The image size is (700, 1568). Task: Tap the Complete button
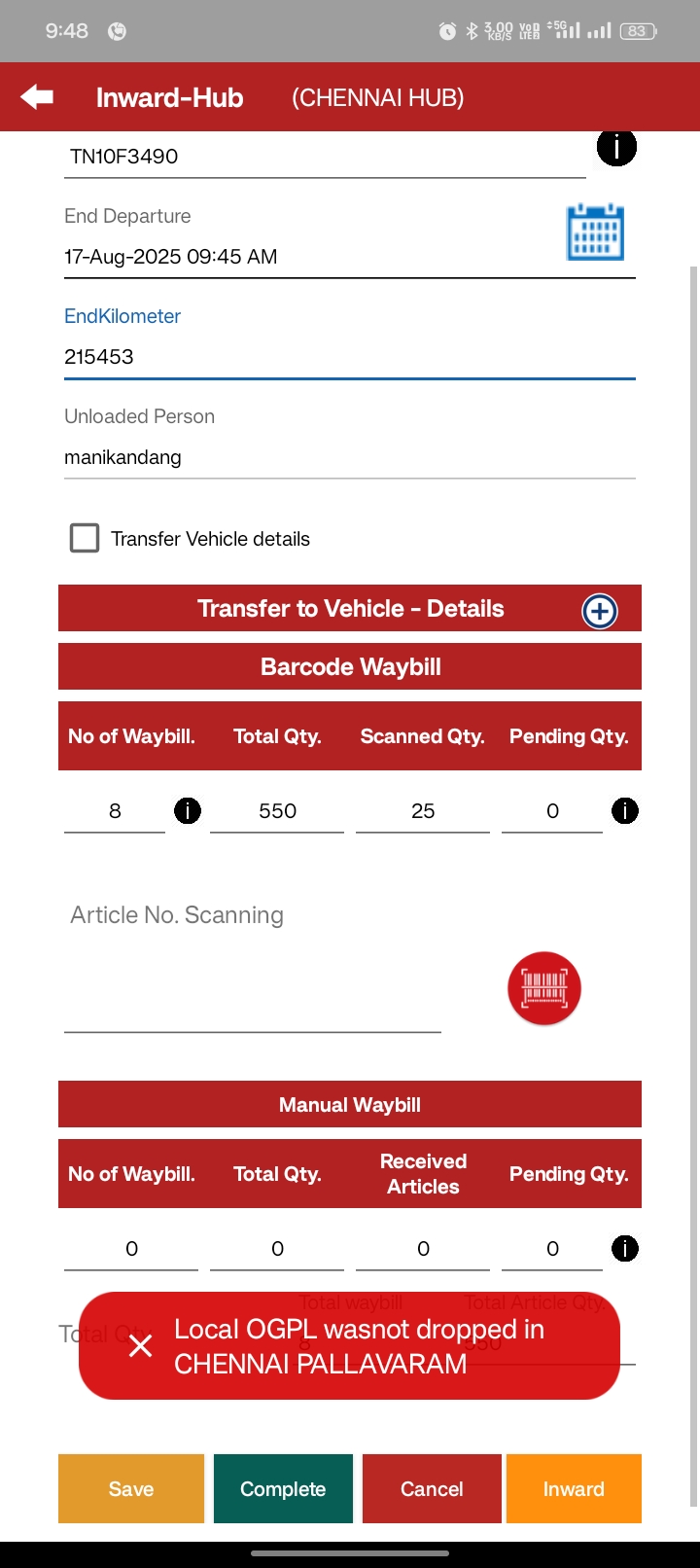tap(283, 1488)
